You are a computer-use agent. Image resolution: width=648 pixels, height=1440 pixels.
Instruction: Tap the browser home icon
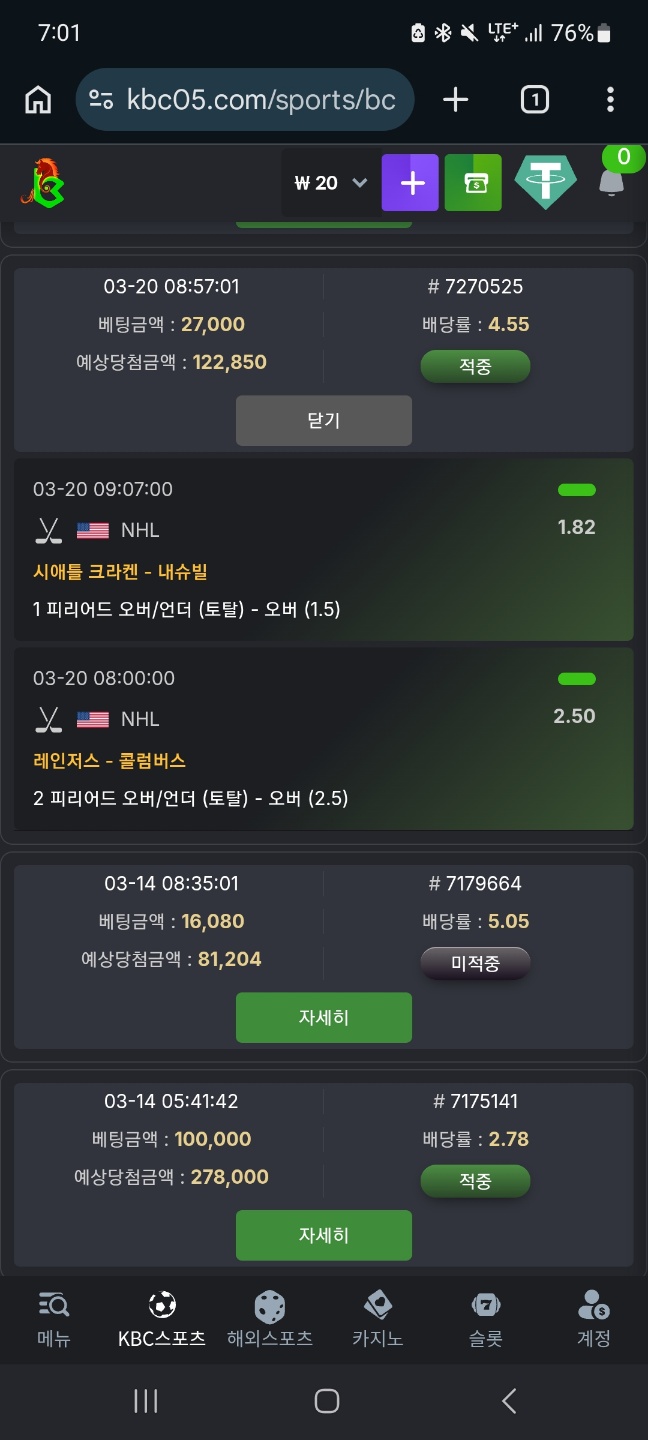click(38, 99)
